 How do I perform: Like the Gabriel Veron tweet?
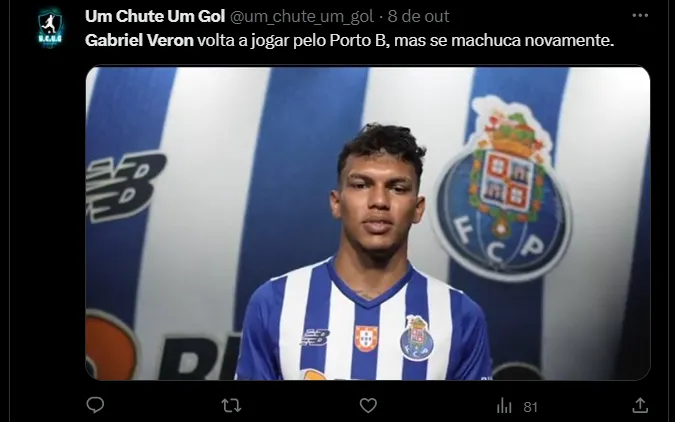[368, 405]
